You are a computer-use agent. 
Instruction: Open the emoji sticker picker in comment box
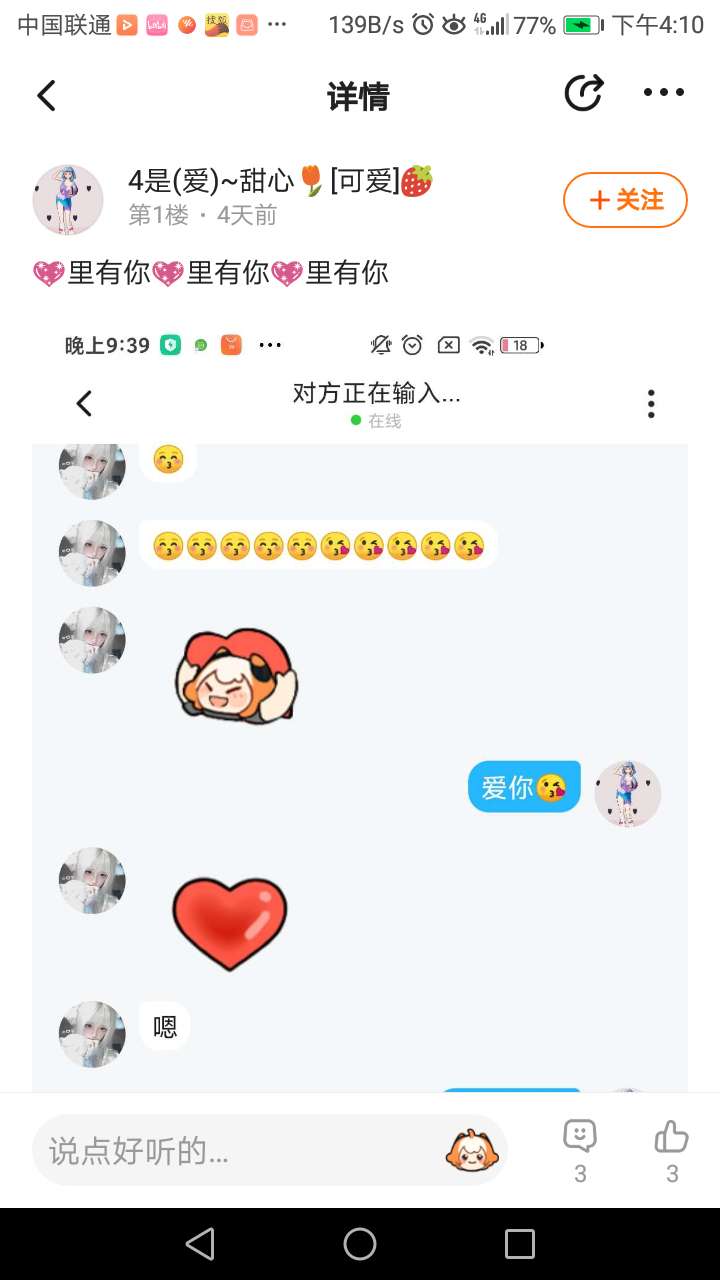[x=472, y=1151]
